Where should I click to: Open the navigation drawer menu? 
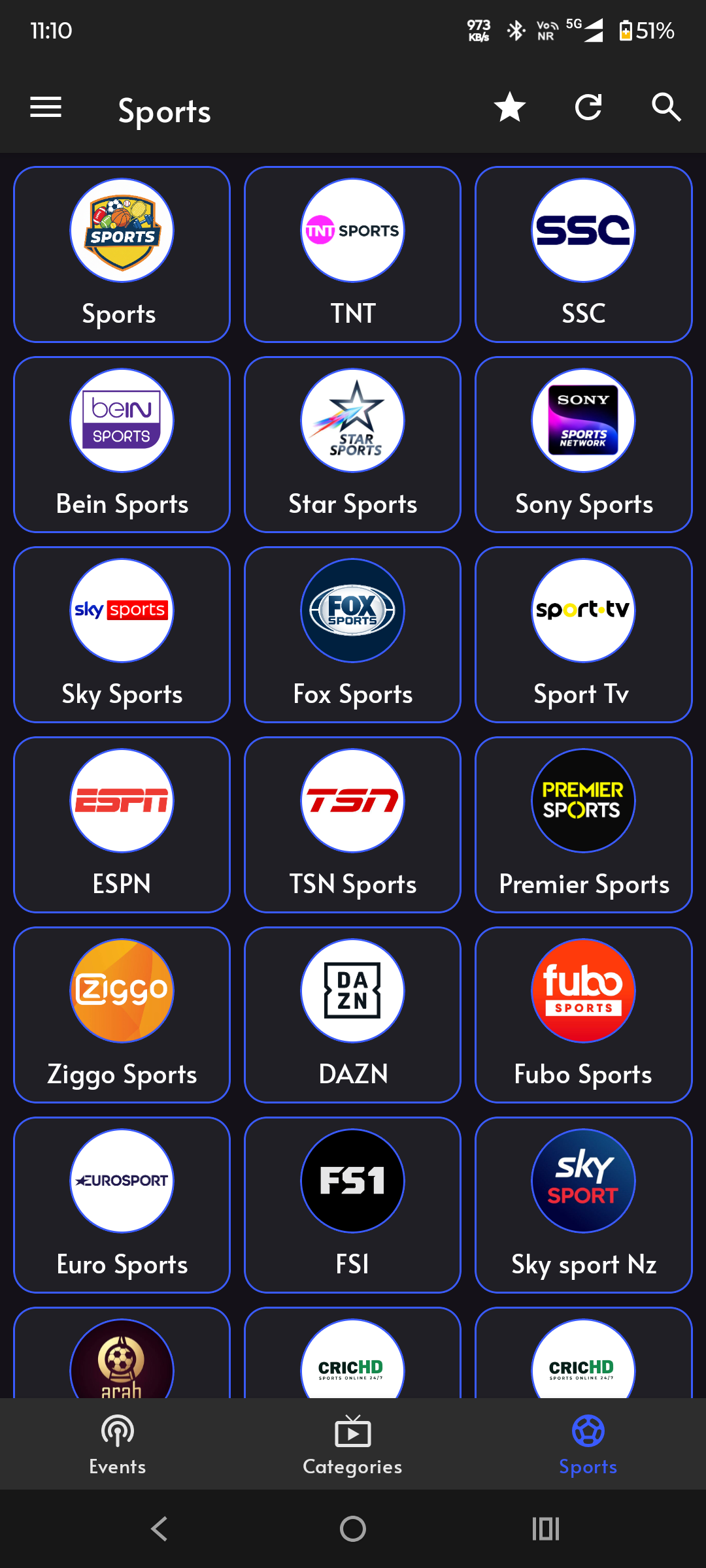(45, 108)
